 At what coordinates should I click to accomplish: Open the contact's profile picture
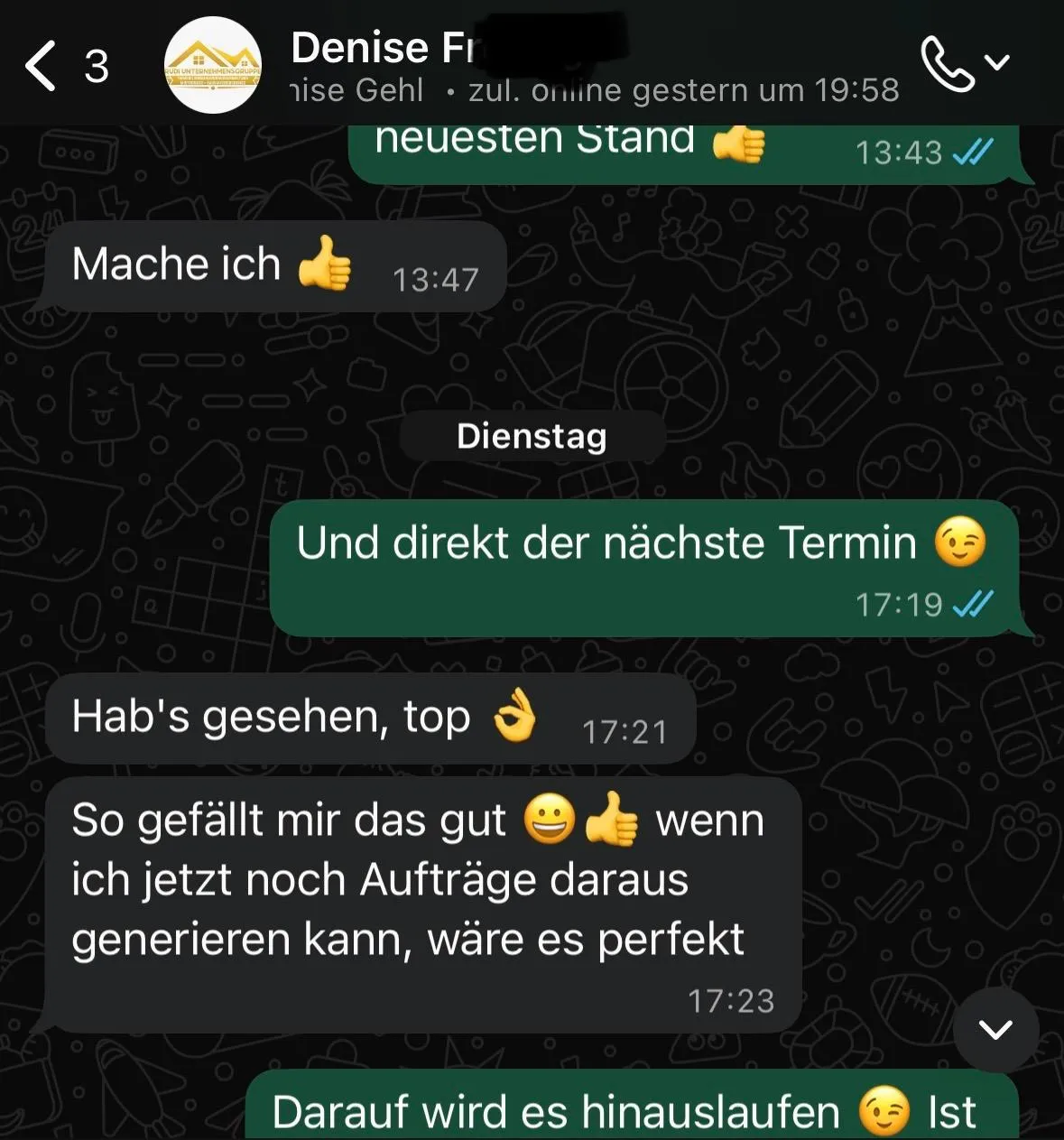pos(214,66)
